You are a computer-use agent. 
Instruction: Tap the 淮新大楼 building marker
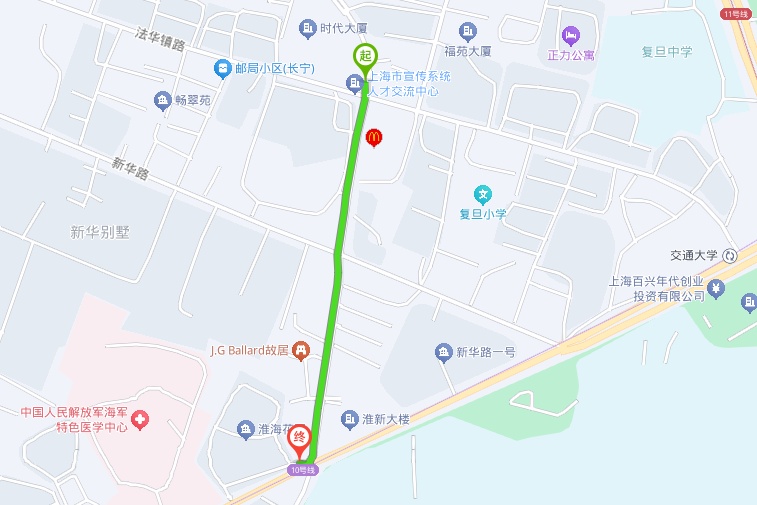349,419
